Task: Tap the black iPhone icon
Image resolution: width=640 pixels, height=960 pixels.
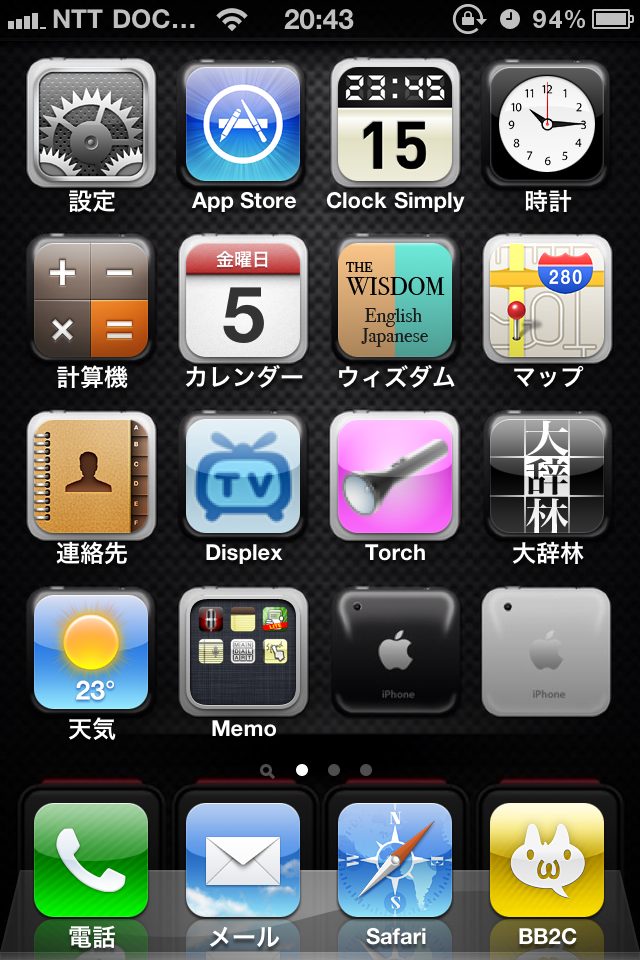Action: [x=395, y=652]
